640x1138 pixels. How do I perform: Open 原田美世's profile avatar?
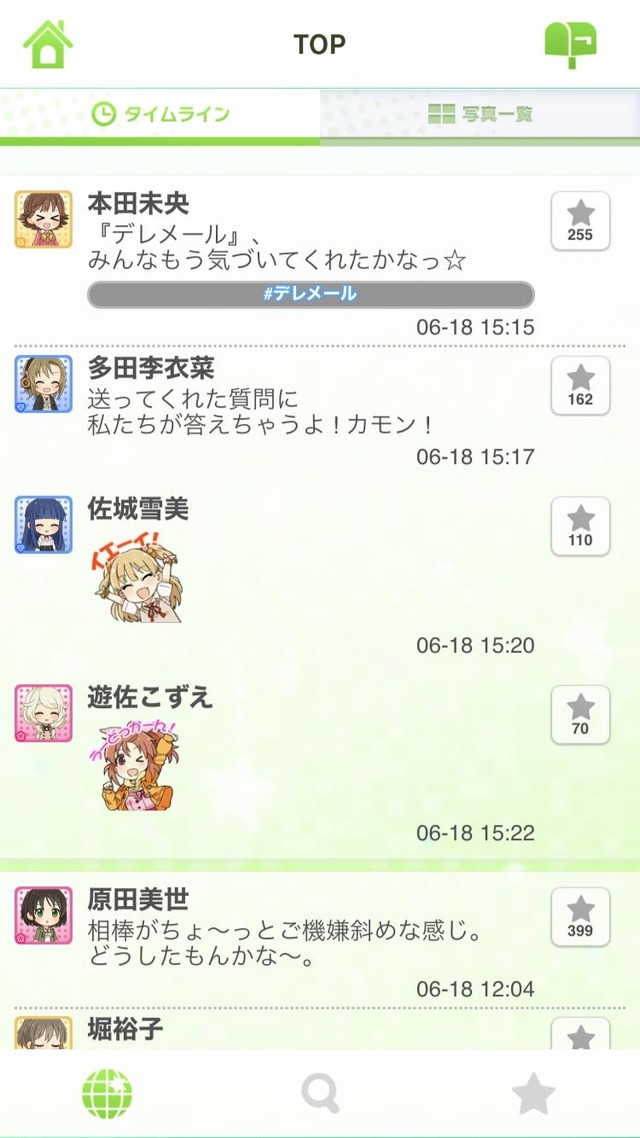click(x=44, y=915)
